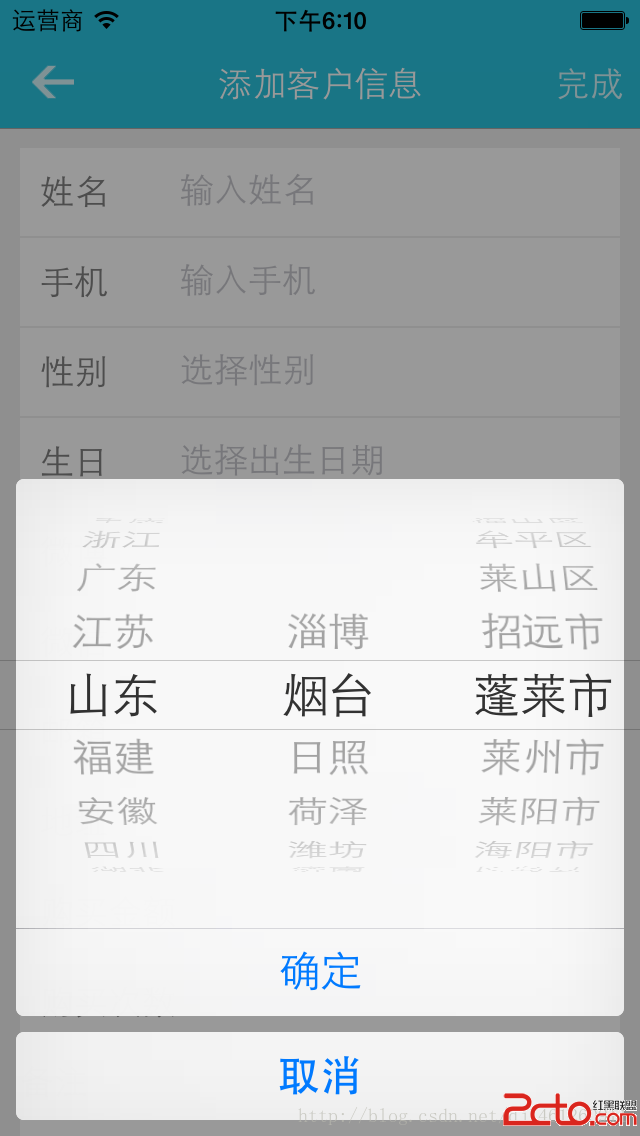Select 江苏 in the province column
This screenshot has height=1136, width=640.
(113, 632)
